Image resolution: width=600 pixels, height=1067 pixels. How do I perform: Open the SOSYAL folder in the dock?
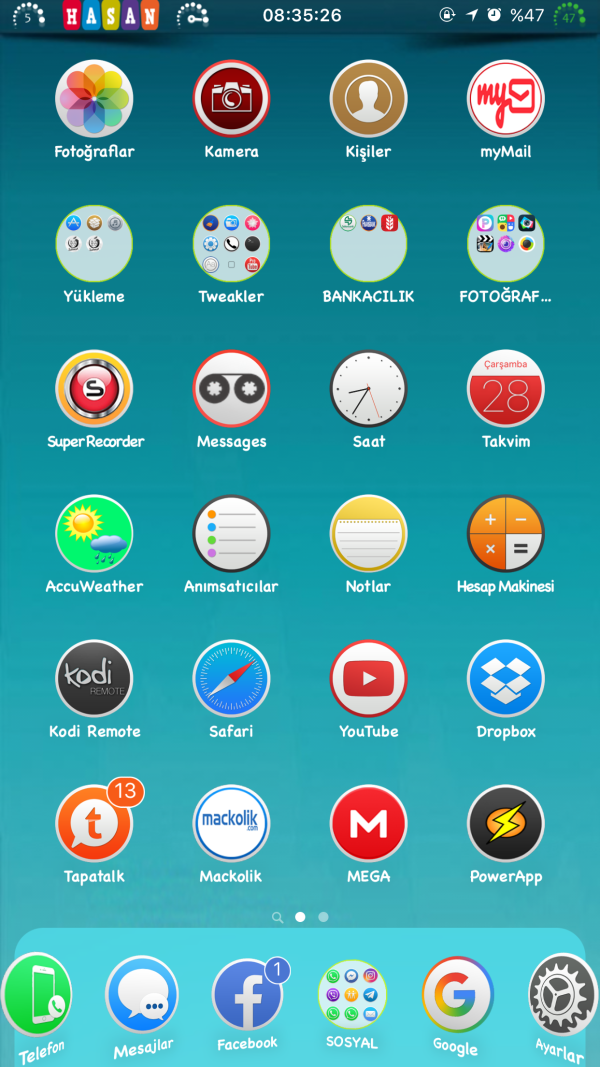(352, 995)
